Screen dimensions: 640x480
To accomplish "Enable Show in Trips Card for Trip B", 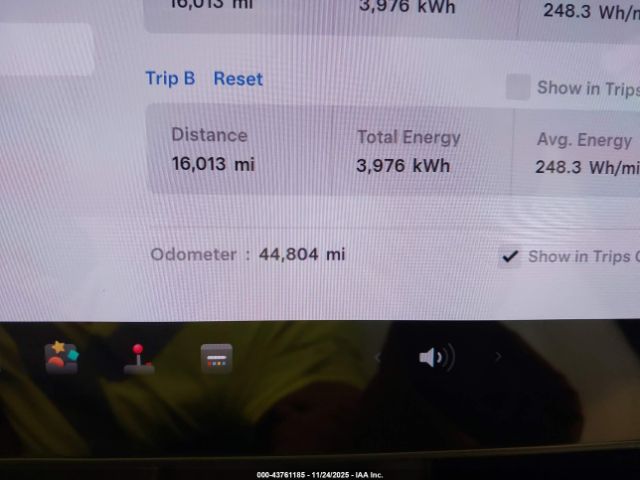I will pos(518,88).
